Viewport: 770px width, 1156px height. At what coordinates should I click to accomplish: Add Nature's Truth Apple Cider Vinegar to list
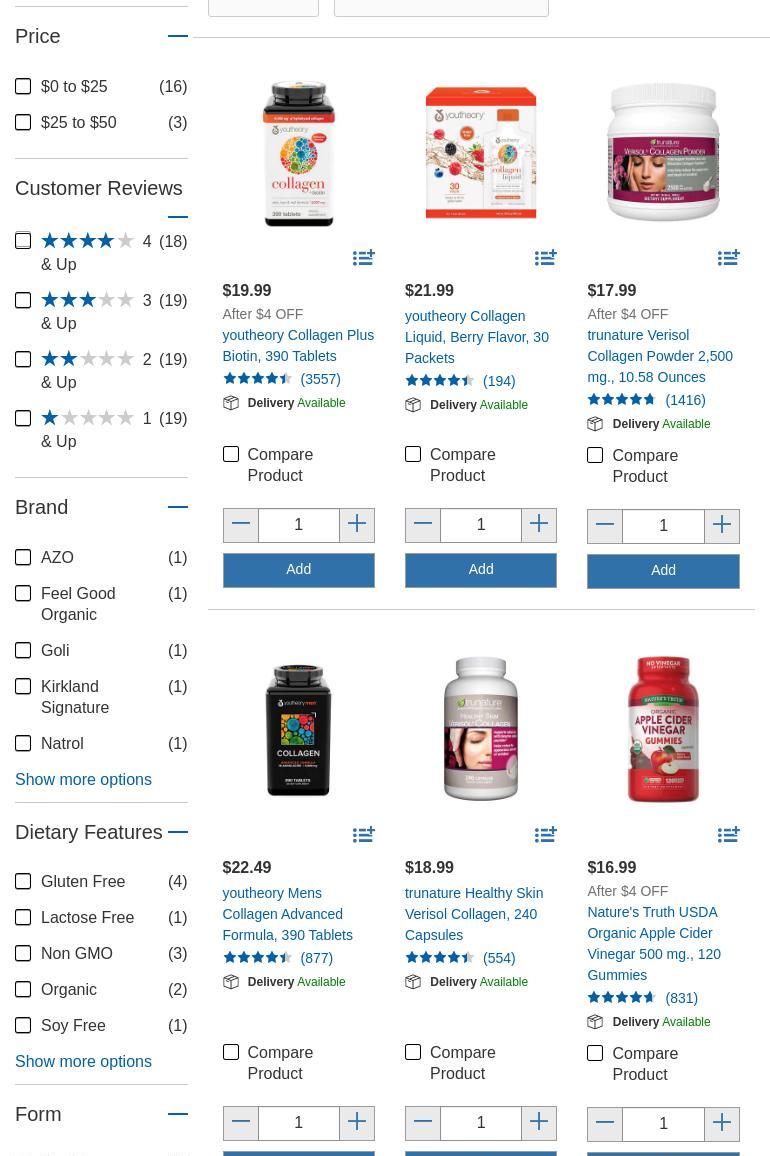click(x=728, y=835)
